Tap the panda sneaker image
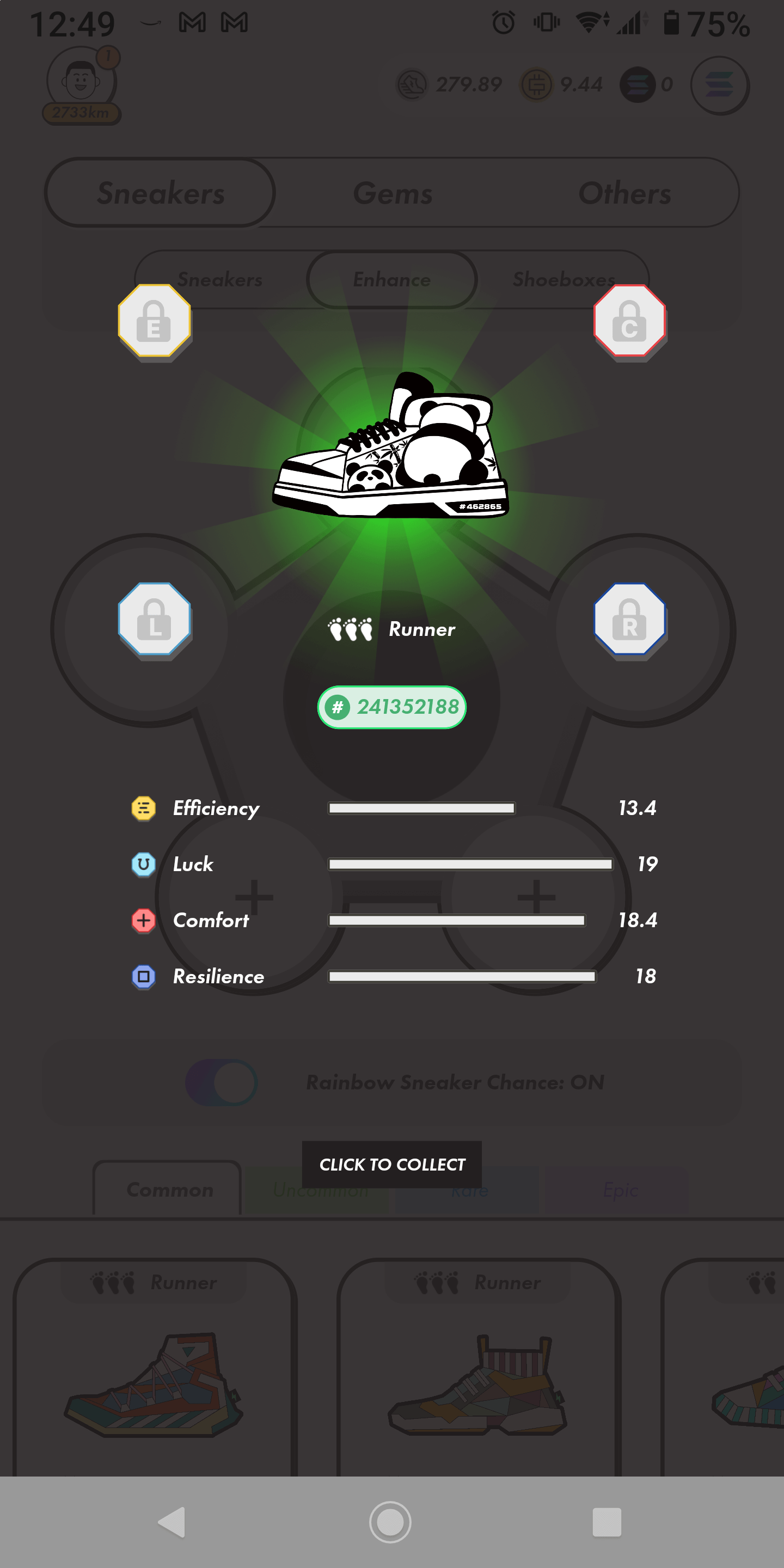784x1568 pixels. tap(390, 448)
